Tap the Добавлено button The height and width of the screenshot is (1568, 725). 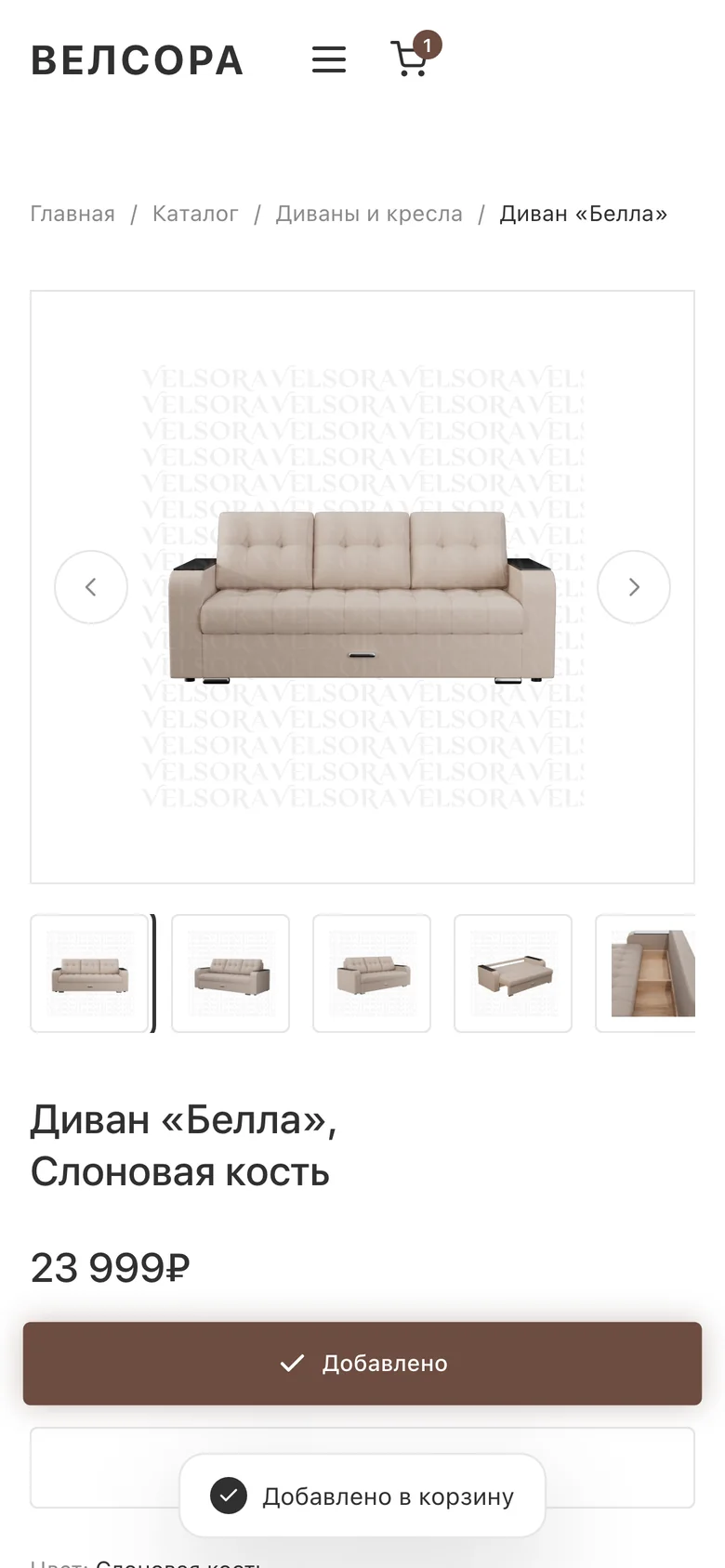pos(362,1363)
